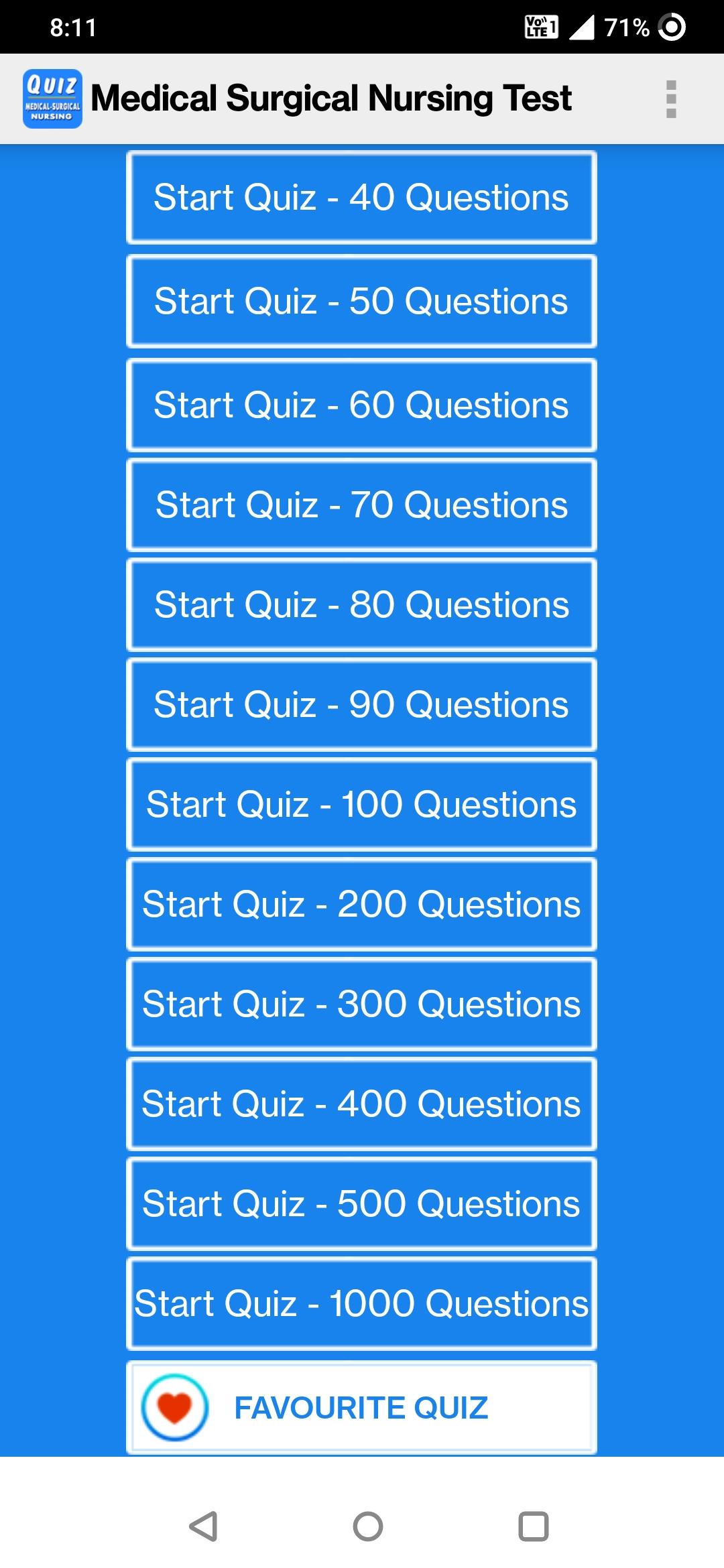This screenshot has height=1568, width=724.
Task: Open the overflow menu in the app bar
Action: tap(671, 99)
